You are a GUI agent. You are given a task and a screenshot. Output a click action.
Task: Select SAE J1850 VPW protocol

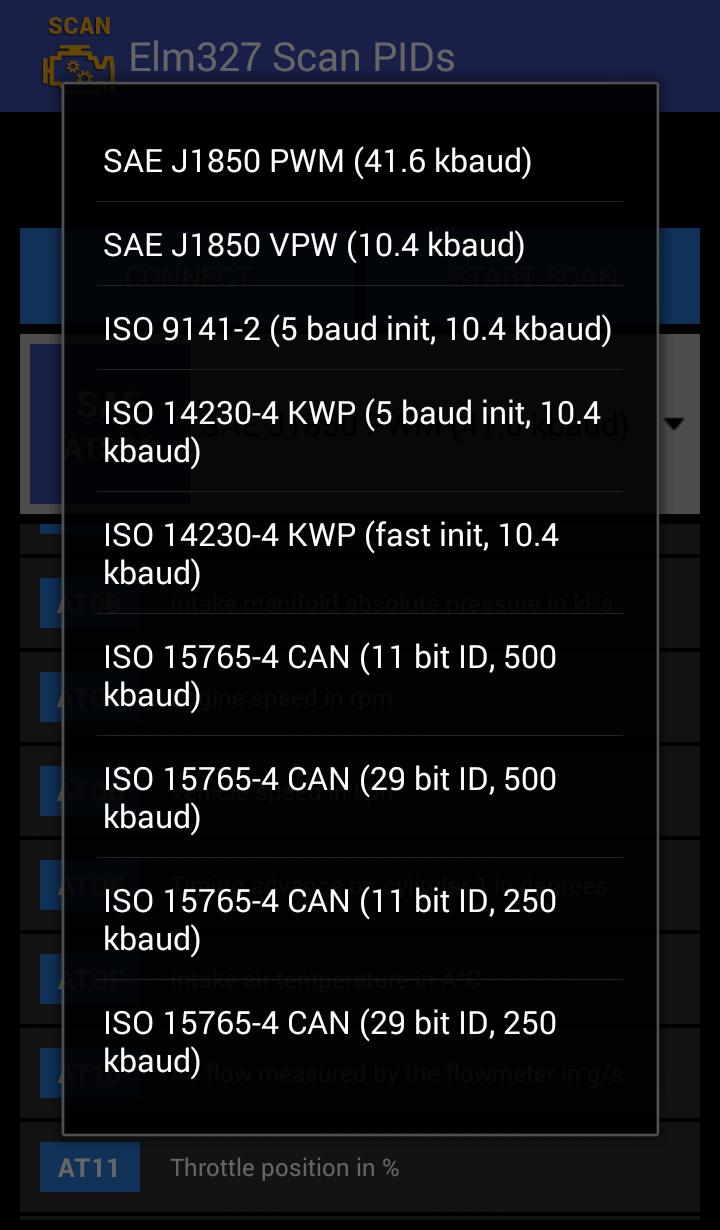pyautogui.click(x=315, y=243)
